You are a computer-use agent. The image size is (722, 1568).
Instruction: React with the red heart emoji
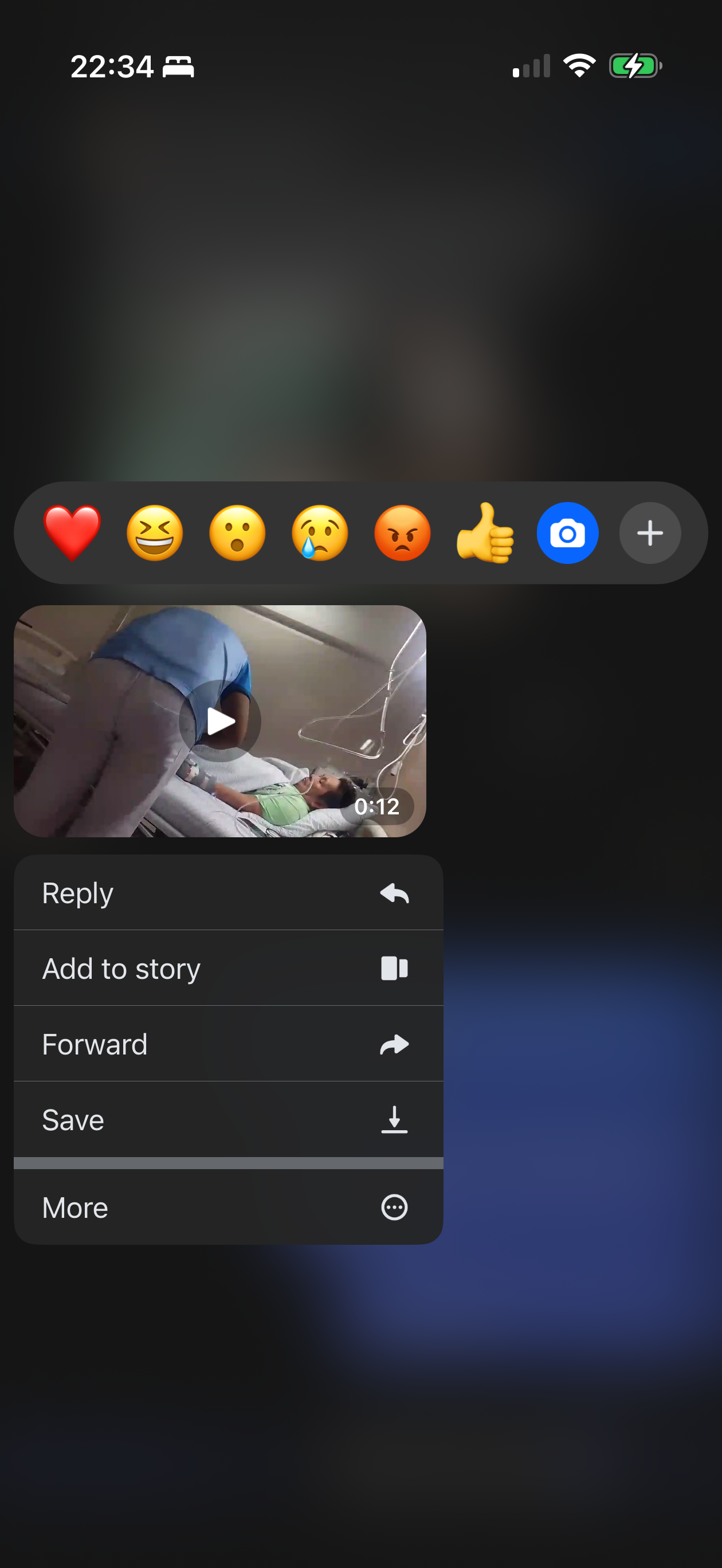[x=72, y=533]
